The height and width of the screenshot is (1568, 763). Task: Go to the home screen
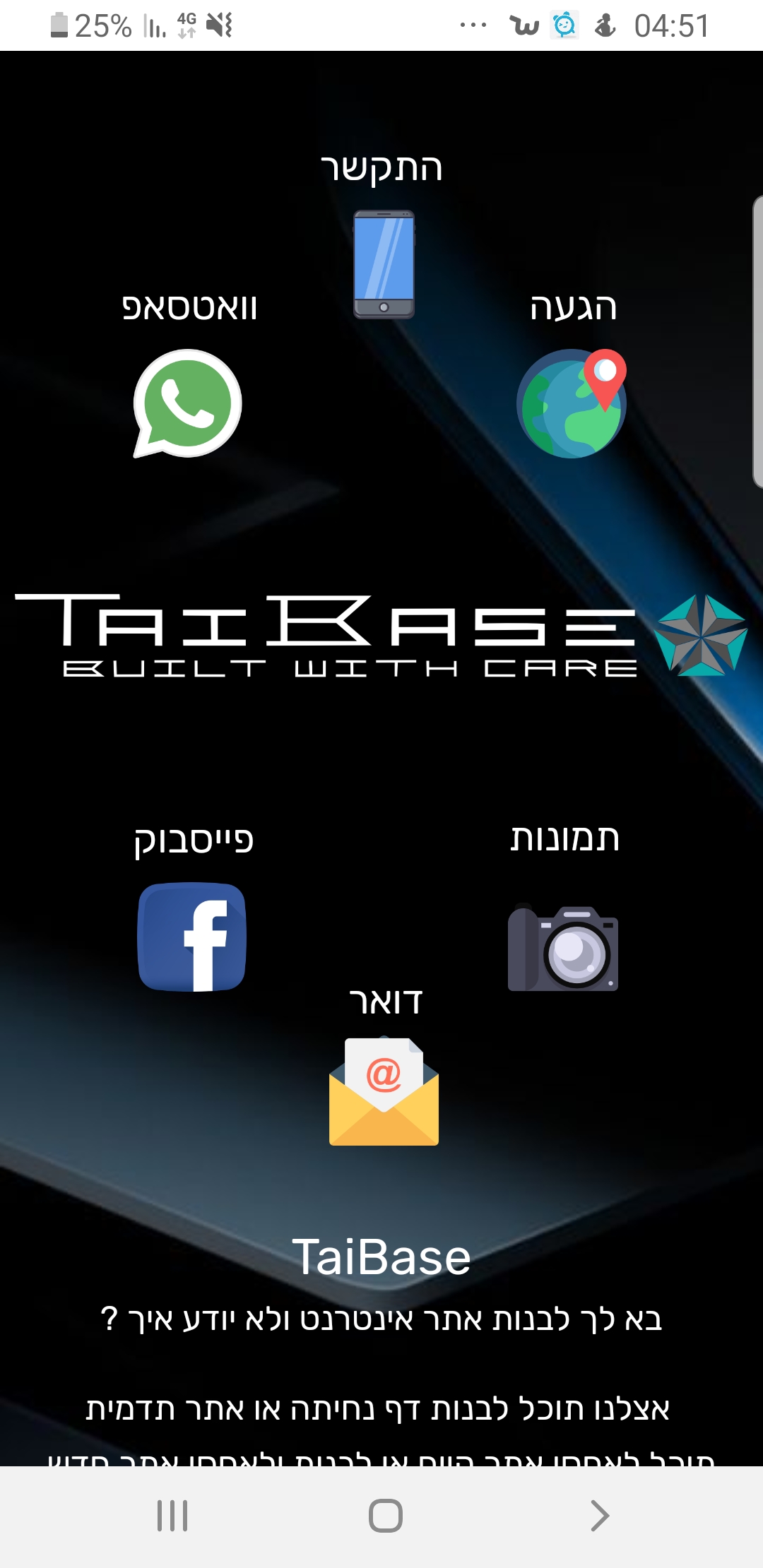[x=385, y=1516]
